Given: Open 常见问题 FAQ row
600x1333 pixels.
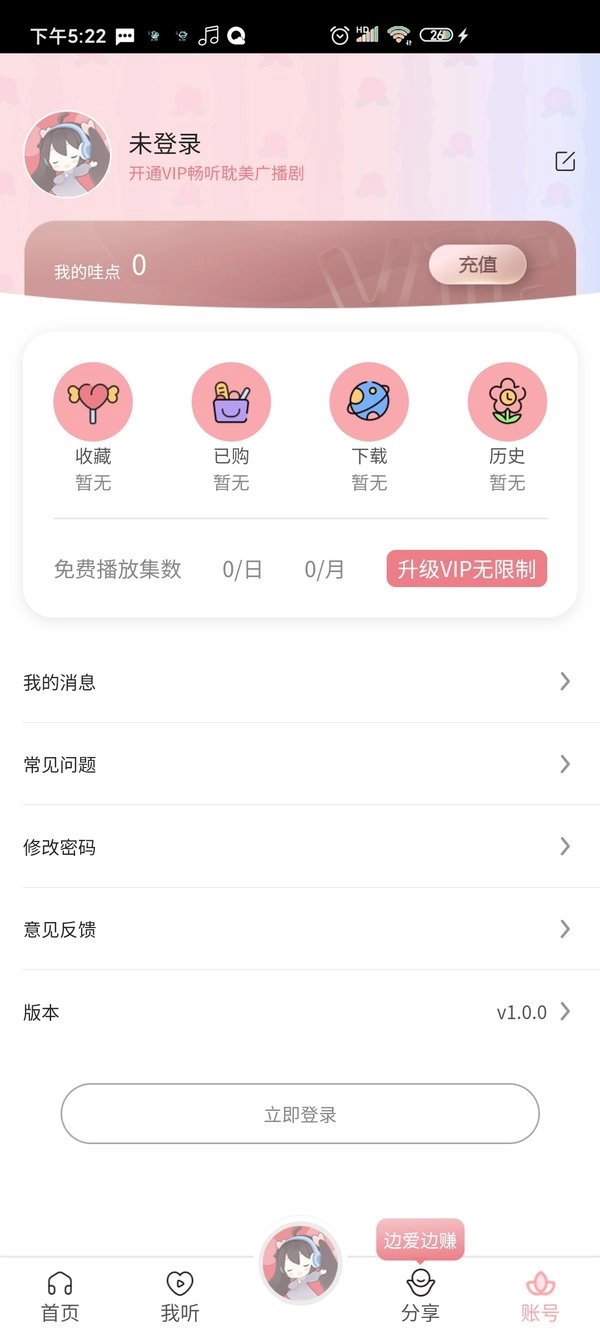Looking at the screenshot, I should point(300,765).
